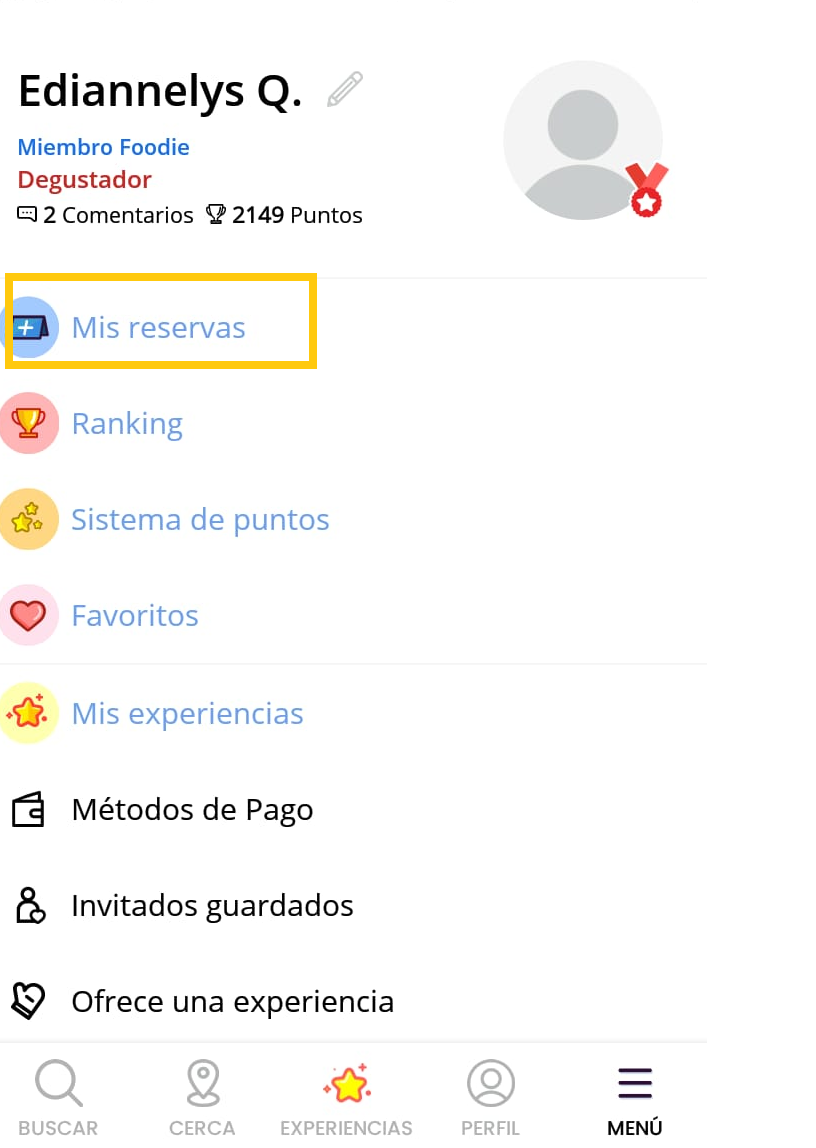The height and width of the screenshot is (1148, 816).
Task: Select the trophy Ranking icon
Action: (30, 423)
